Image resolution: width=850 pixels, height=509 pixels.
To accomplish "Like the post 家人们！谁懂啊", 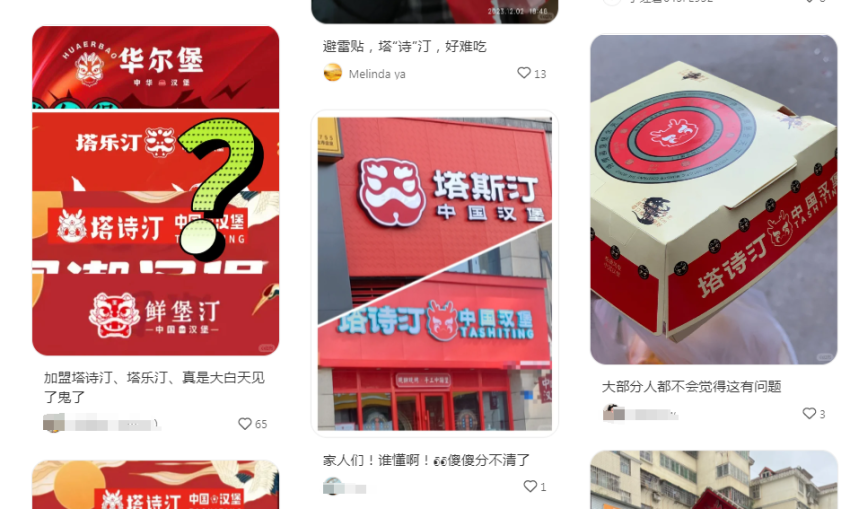I will click(x=530, y=487).
